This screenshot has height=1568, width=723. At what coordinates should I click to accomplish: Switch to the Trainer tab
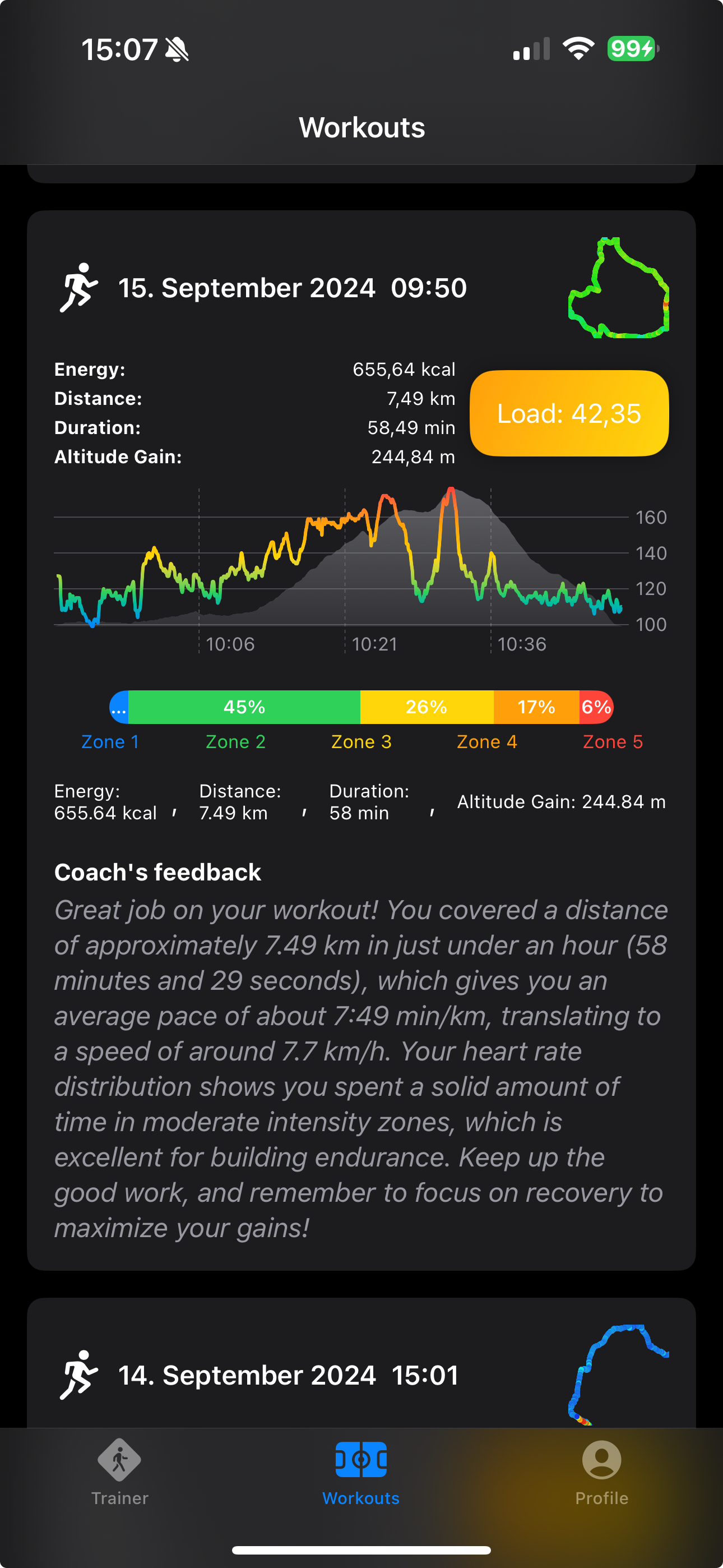(x=120, y=1472)
